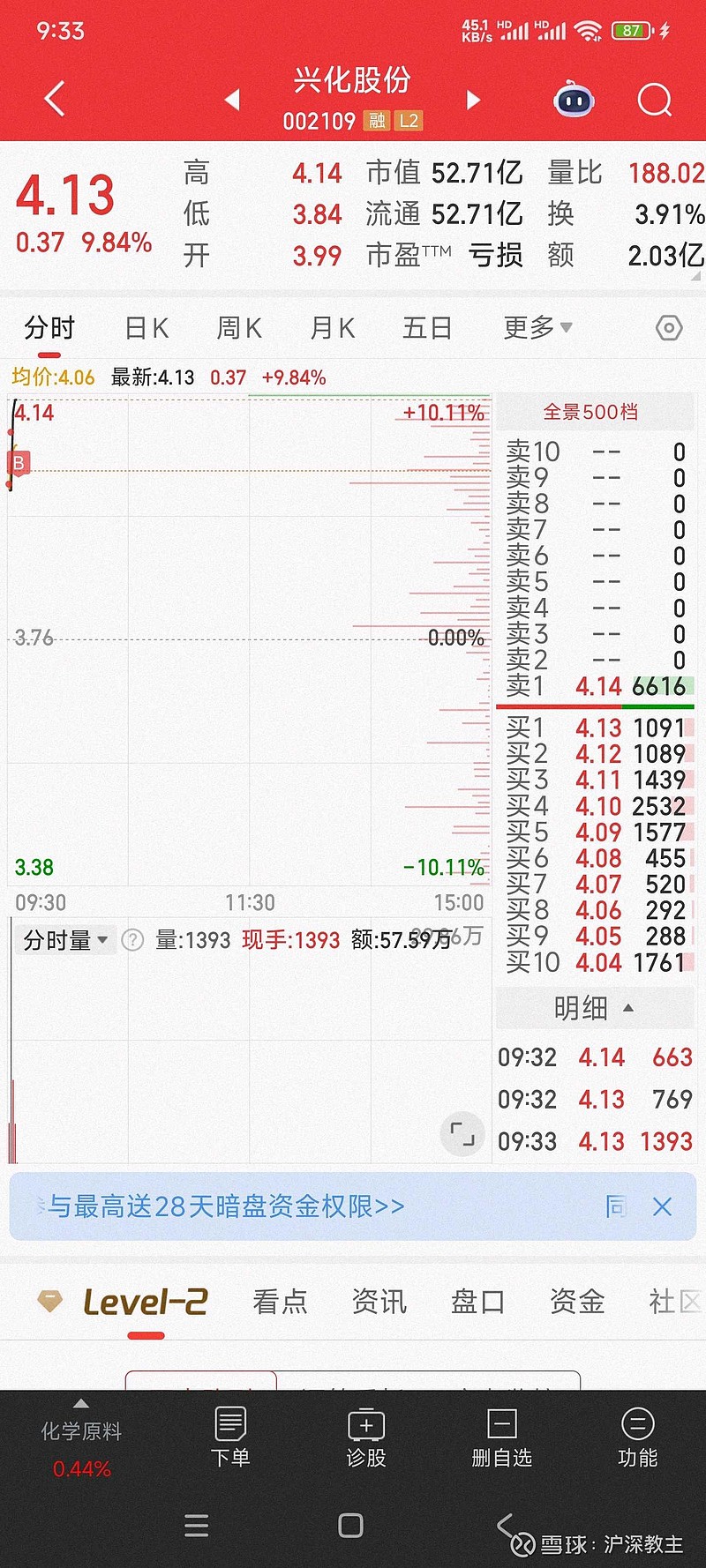Switch to the 周K chart tab

[x=239, y=328]
